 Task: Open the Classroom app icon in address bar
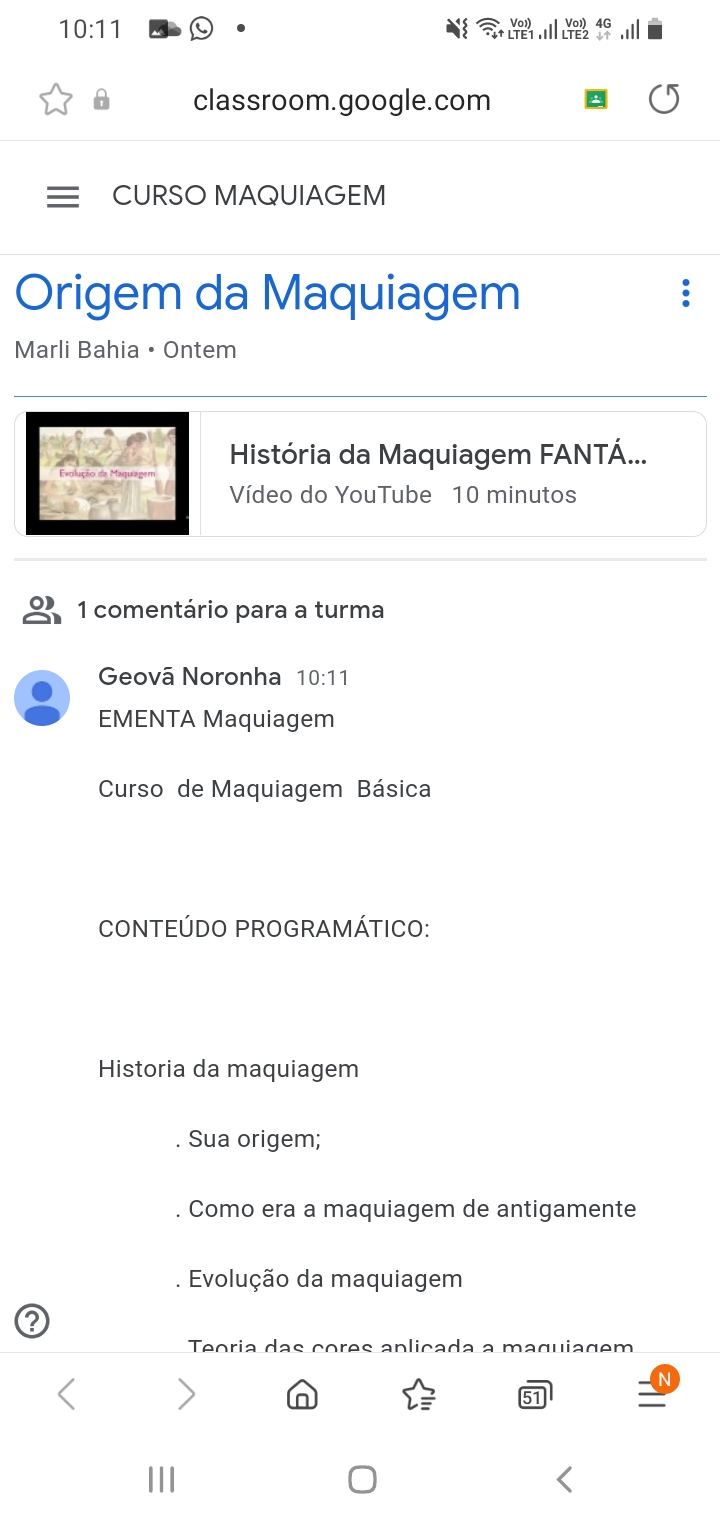point(596,99)
